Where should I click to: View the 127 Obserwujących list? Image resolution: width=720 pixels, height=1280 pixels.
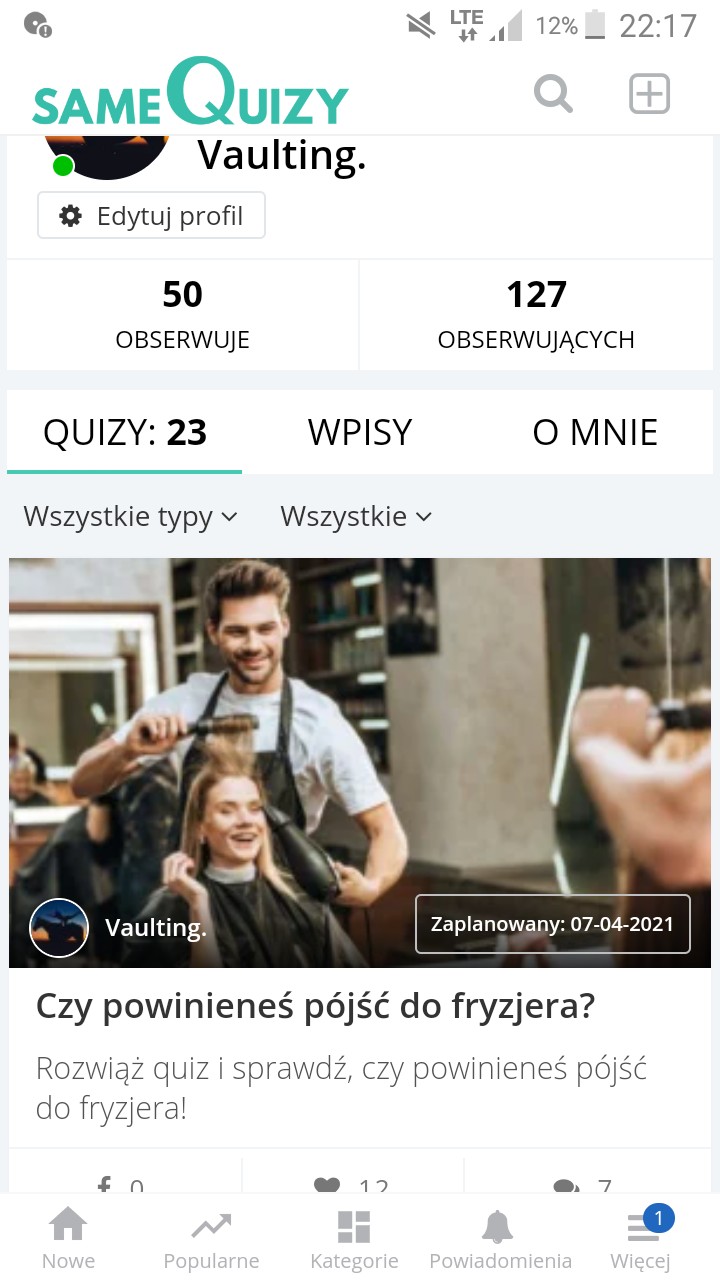pyautogui.click(x=536, y=315)
